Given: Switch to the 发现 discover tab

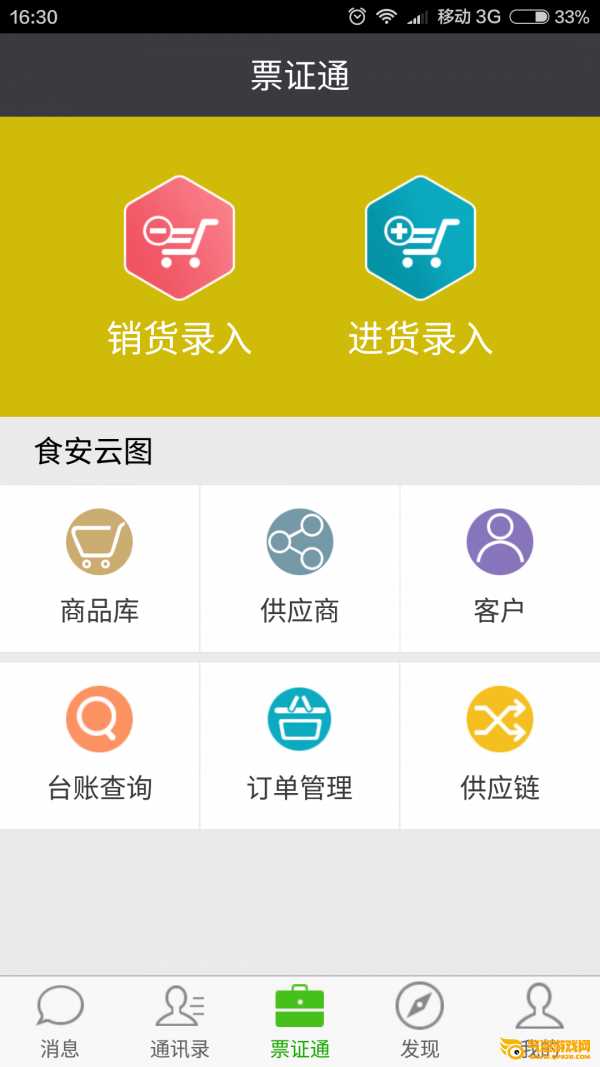Looking at the screenshot, I should (x=420, y=1020).
